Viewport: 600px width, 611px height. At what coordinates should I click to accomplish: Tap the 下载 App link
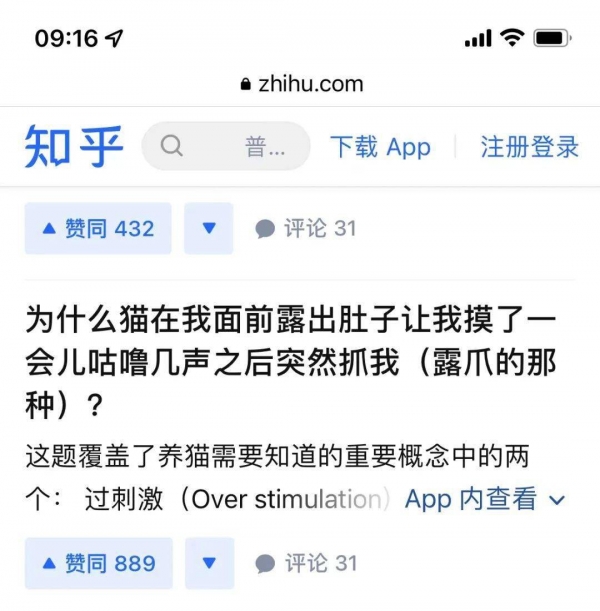pos(380,147)
